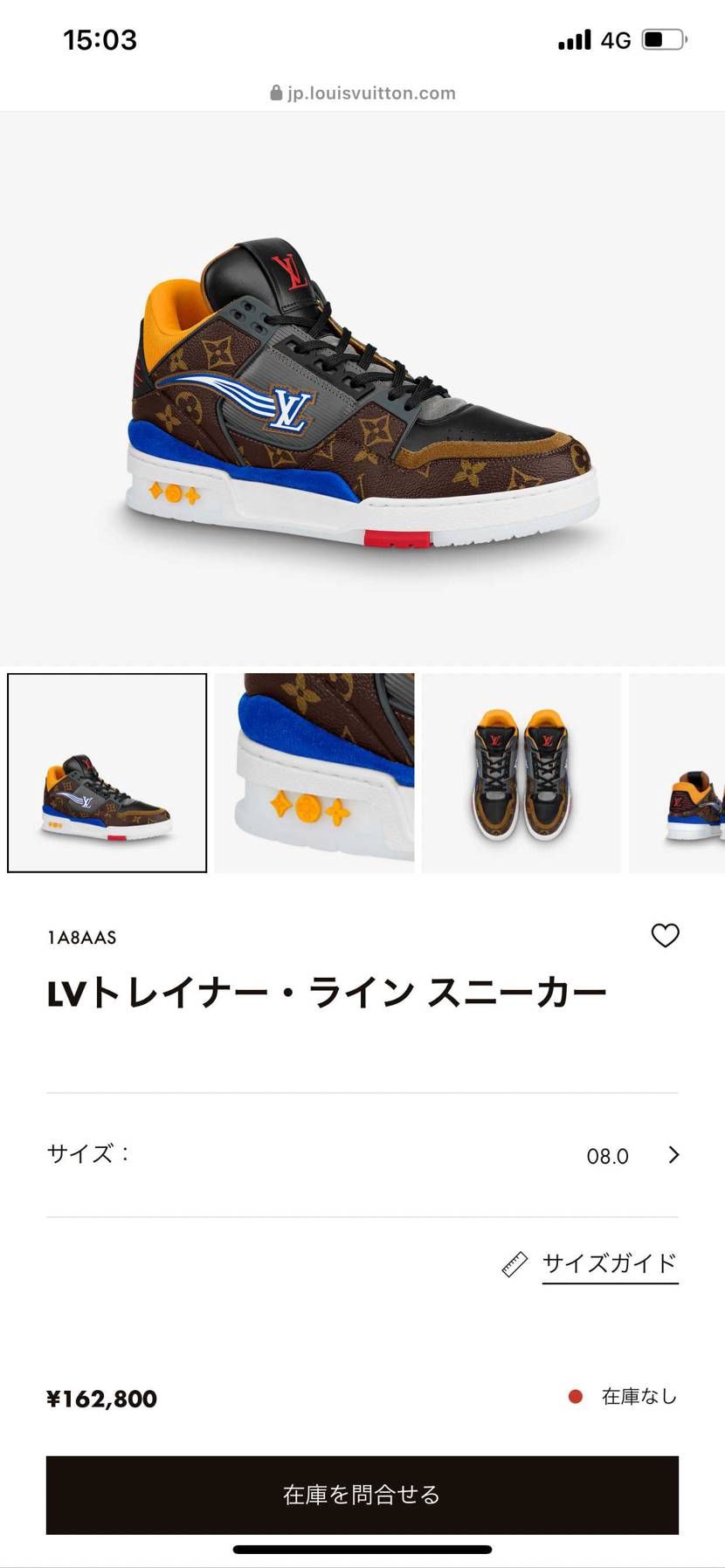Tap the 在庫を問合せる inquiry button

(x=362, y=1496)
